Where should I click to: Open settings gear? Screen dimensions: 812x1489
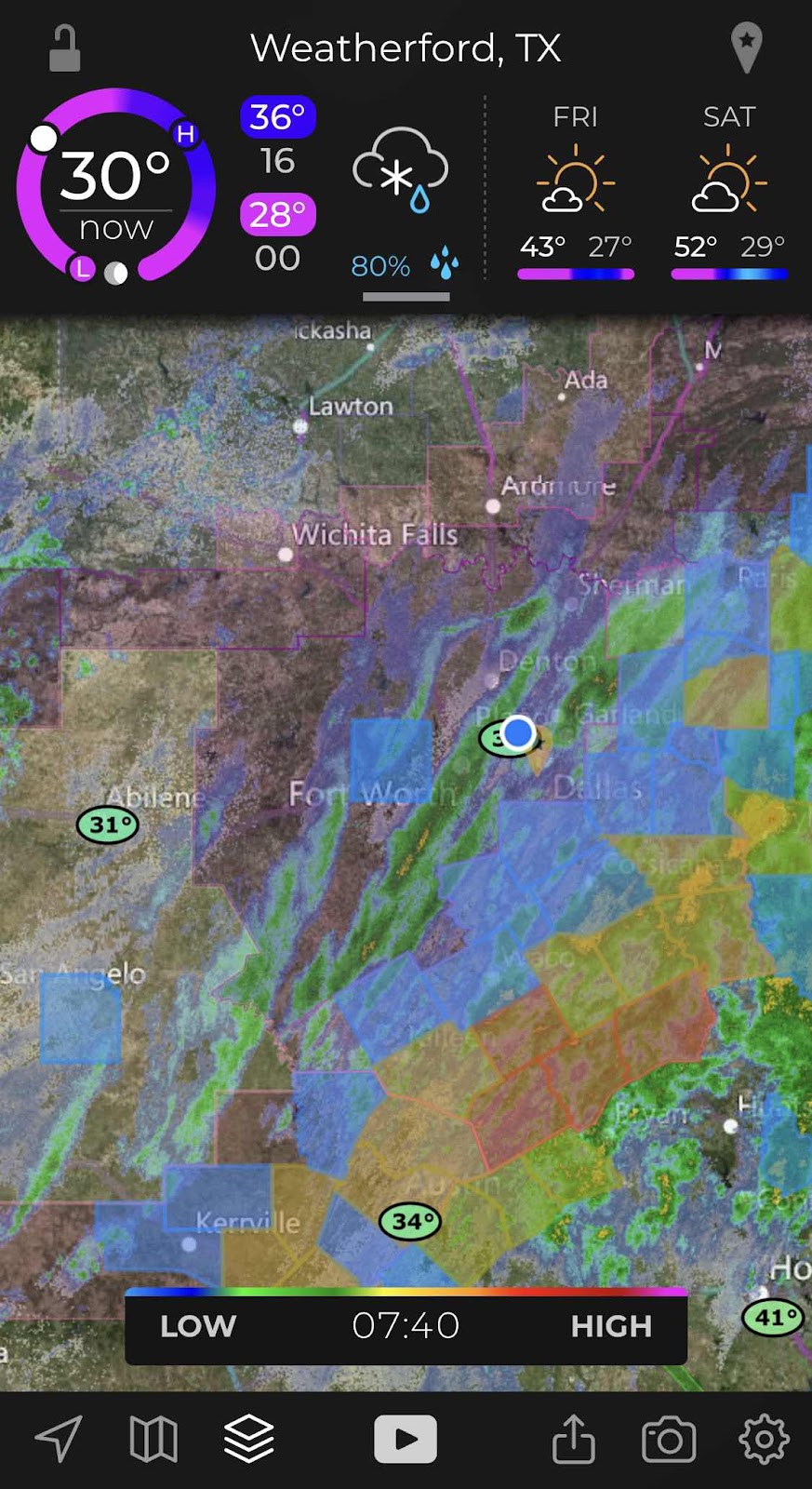click(764, 1439)
